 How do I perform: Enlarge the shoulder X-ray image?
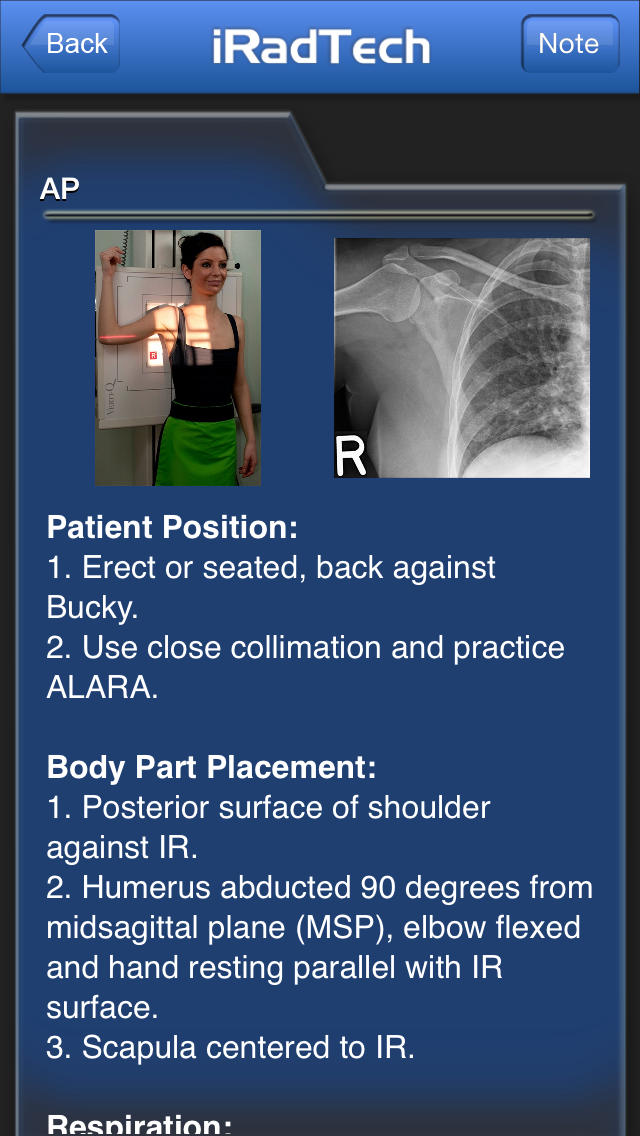[462, 358]
